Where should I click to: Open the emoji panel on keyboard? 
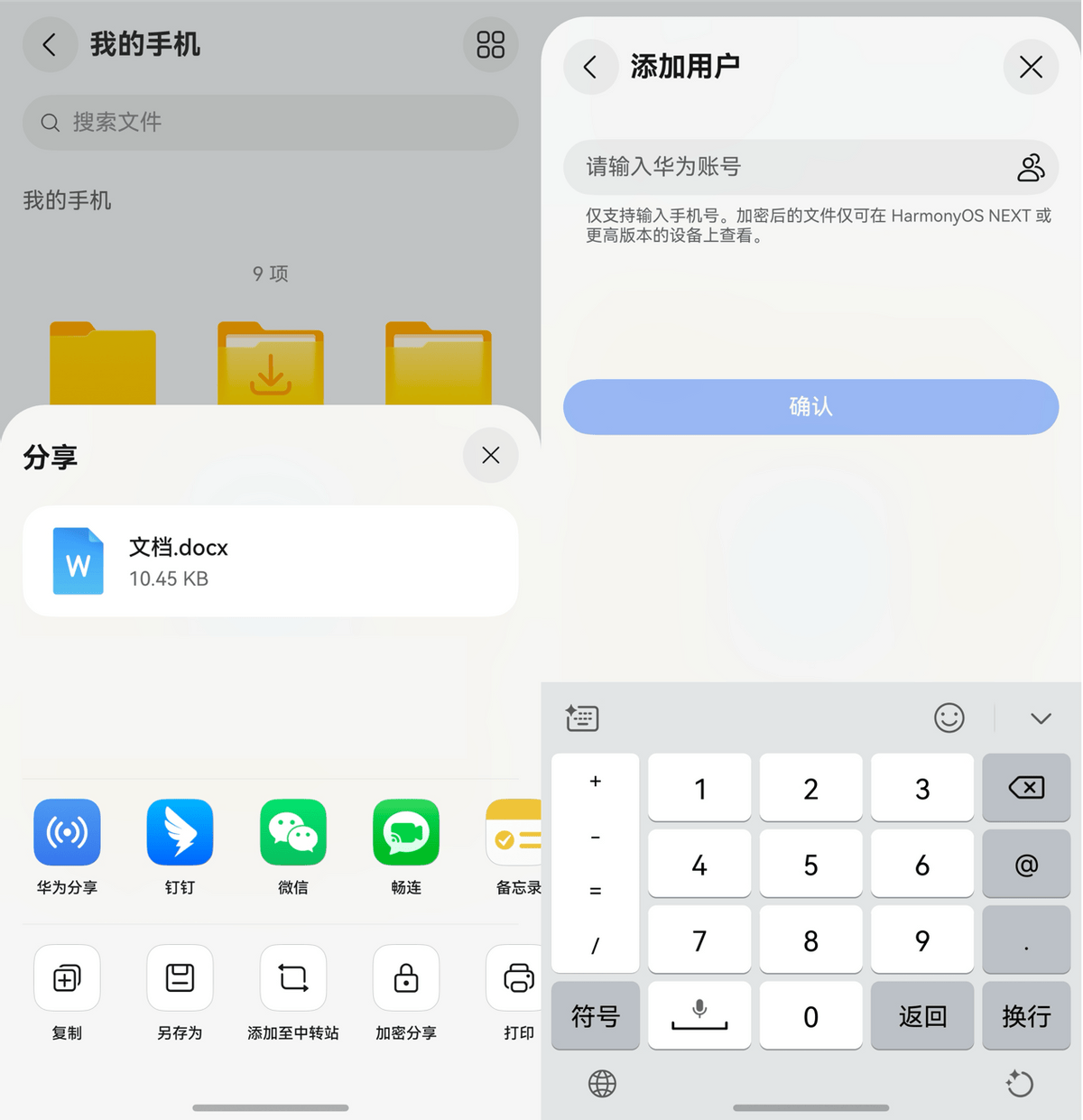tap(949, 718)
